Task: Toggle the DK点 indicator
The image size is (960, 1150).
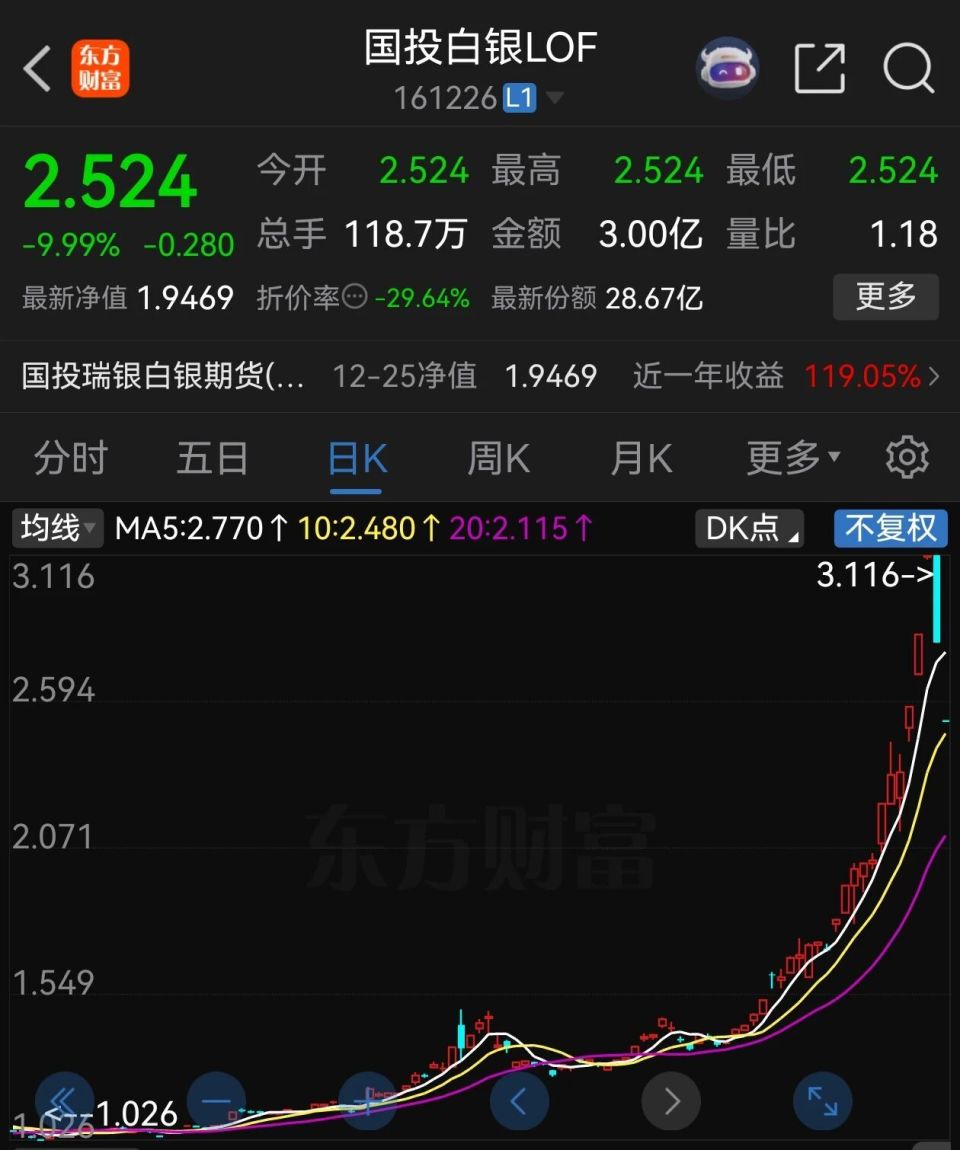Action: (748, 529)
